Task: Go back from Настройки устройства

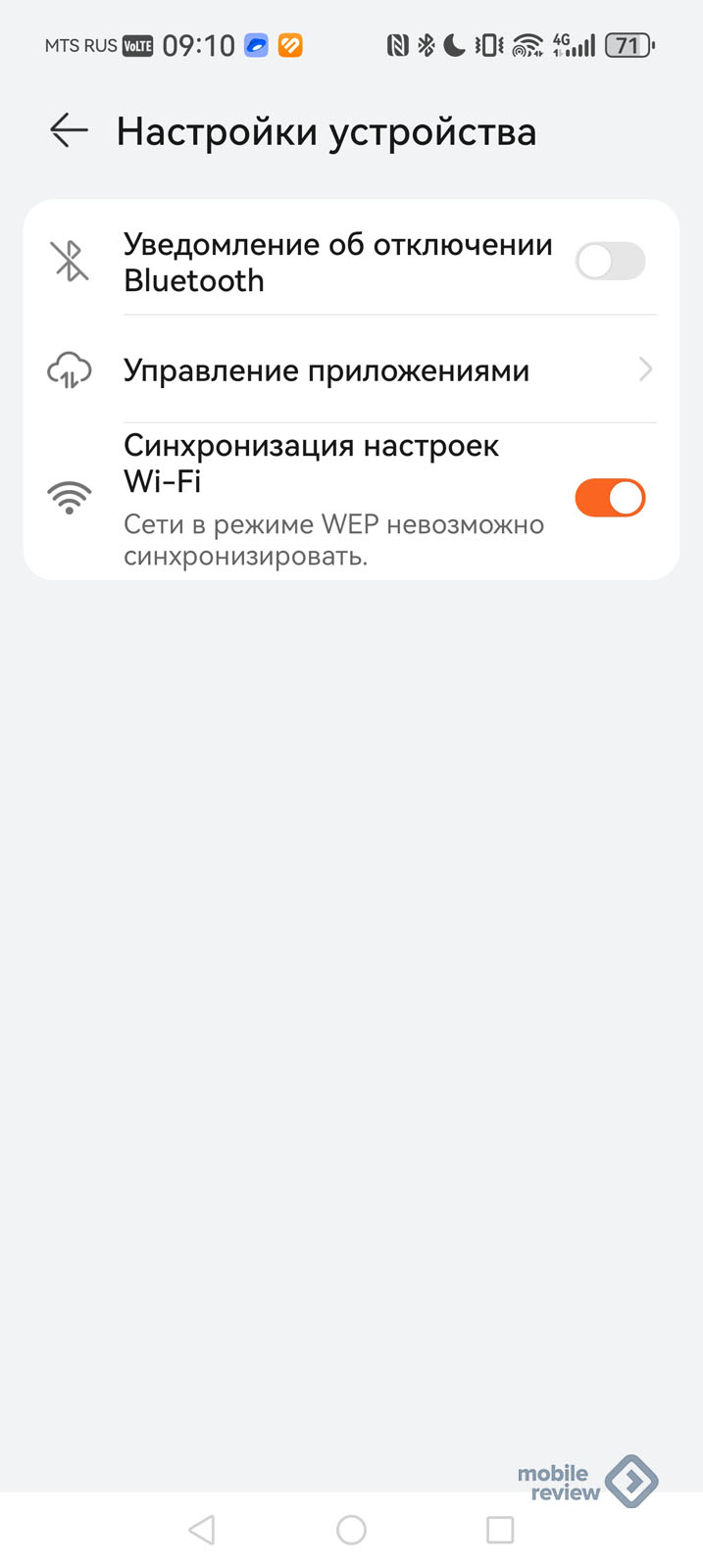Action: click(x=69, y=130)
